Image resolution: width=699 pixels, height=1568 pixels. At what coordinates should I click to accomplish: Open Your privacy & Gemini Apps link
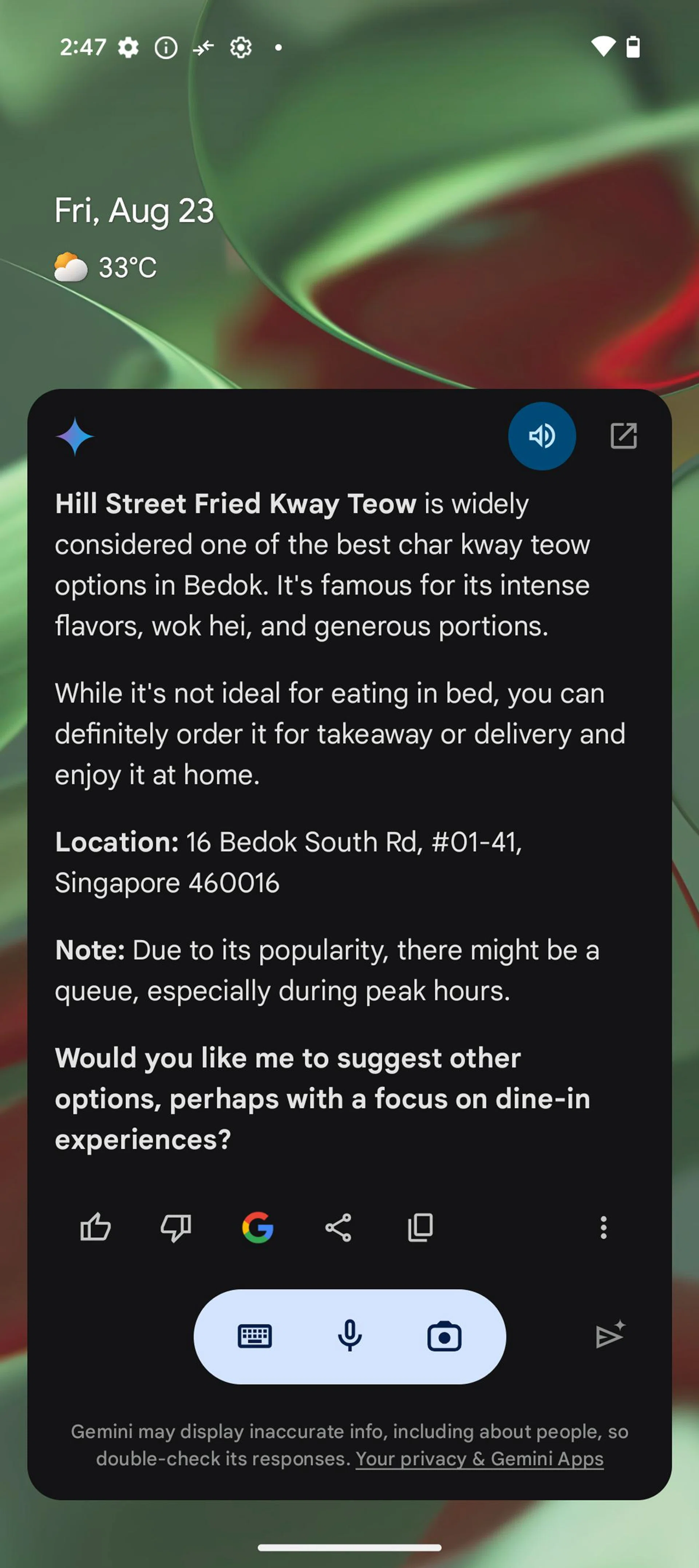click(479, 1458)
